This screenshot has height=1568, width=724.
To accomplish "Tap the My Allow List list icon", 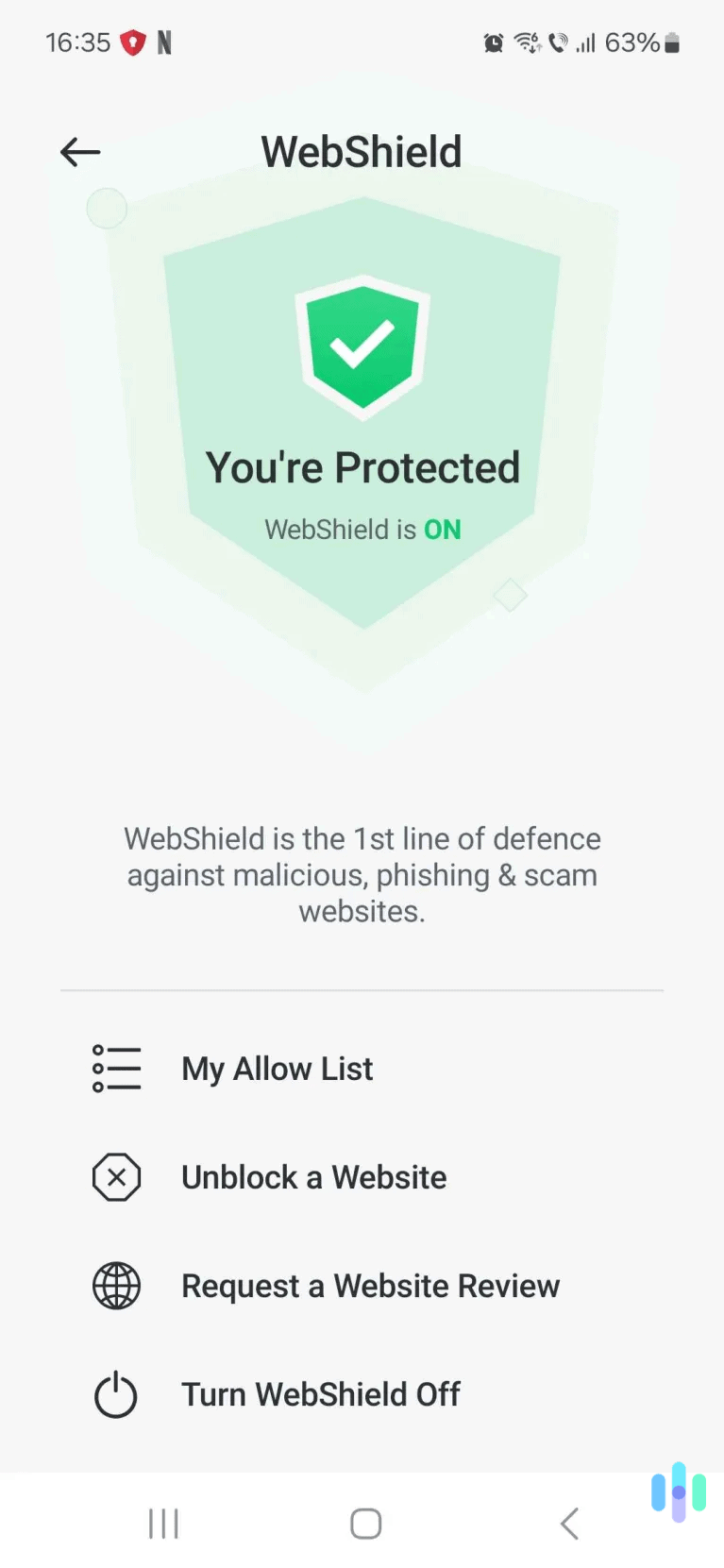I will tap(116, 1068).
